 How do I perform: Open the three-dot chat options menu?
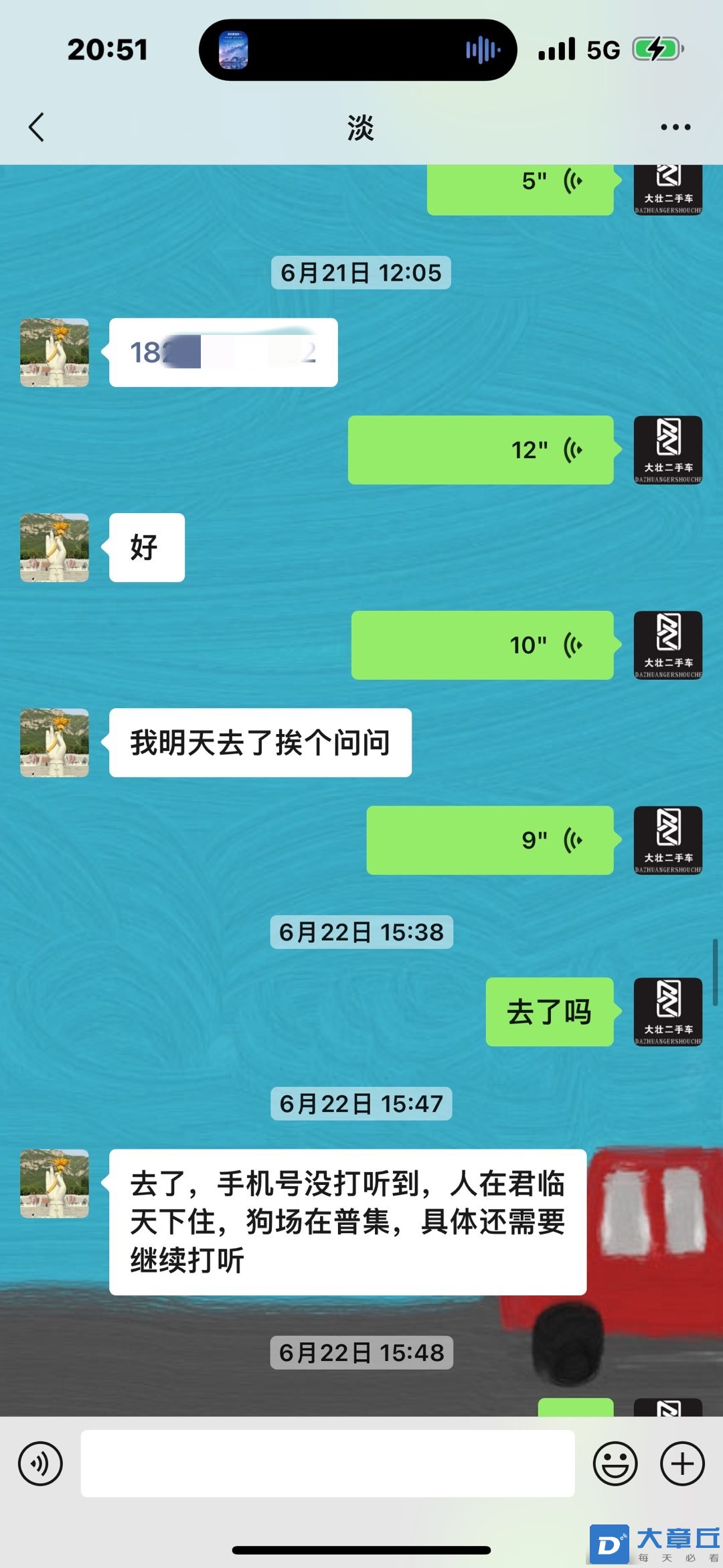[x=675, y=127]
